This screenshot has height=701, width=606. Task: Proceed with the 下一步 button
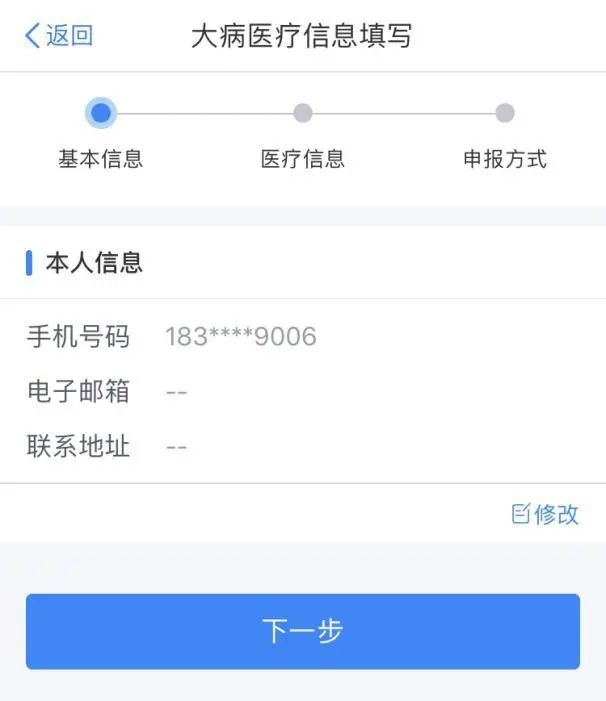(x=302, y=631)
